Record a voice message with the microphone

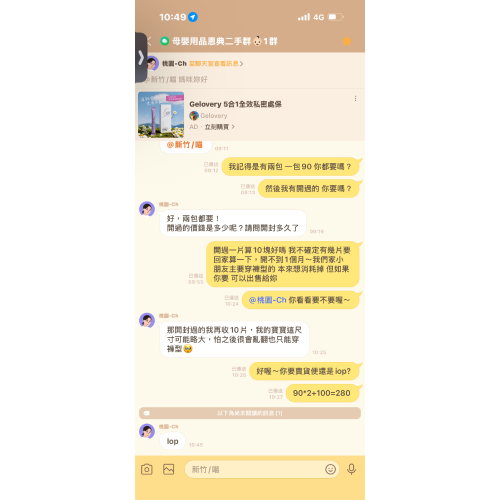click(x=351, y=469)
